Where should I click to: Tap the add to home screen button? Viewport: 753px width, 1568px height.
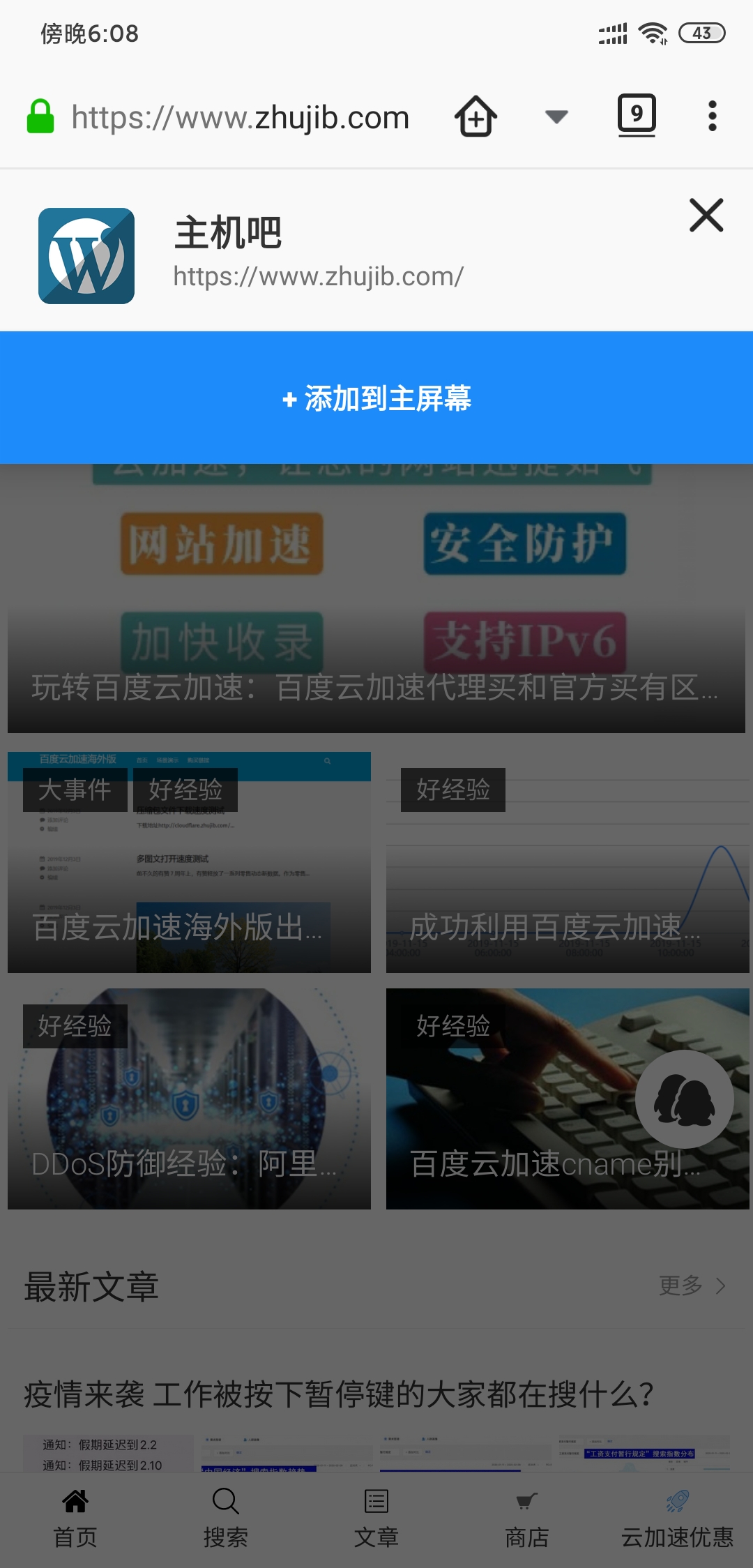(376, 398)
